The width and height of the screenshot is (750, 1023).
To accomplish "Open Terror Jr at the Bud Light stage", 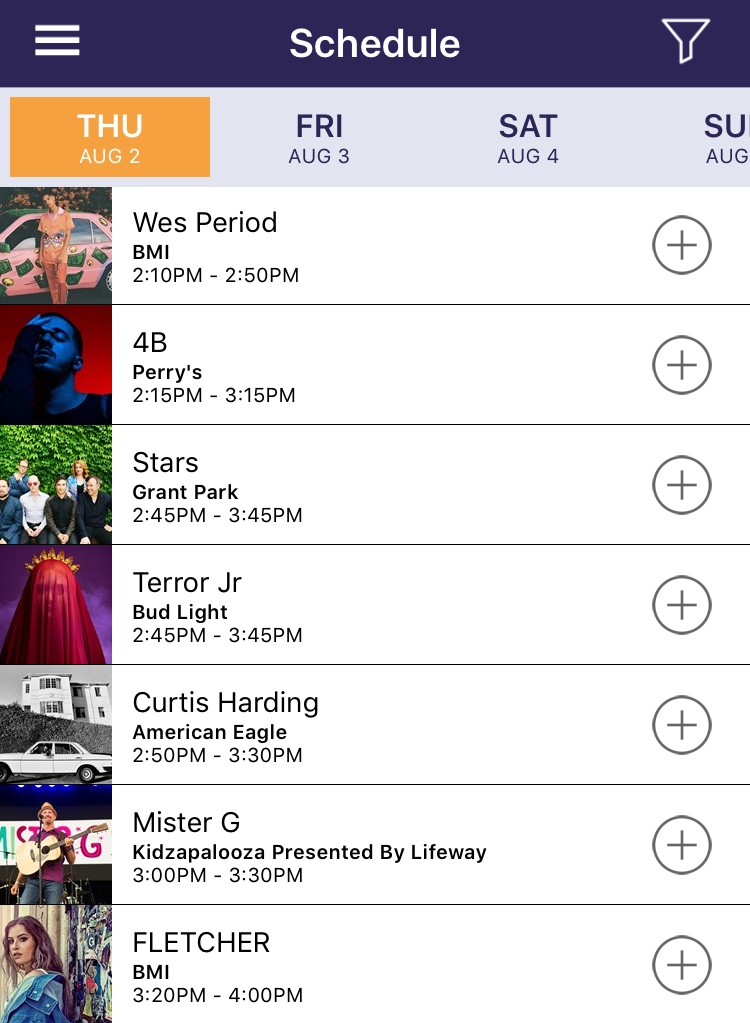I will point(300,606).
